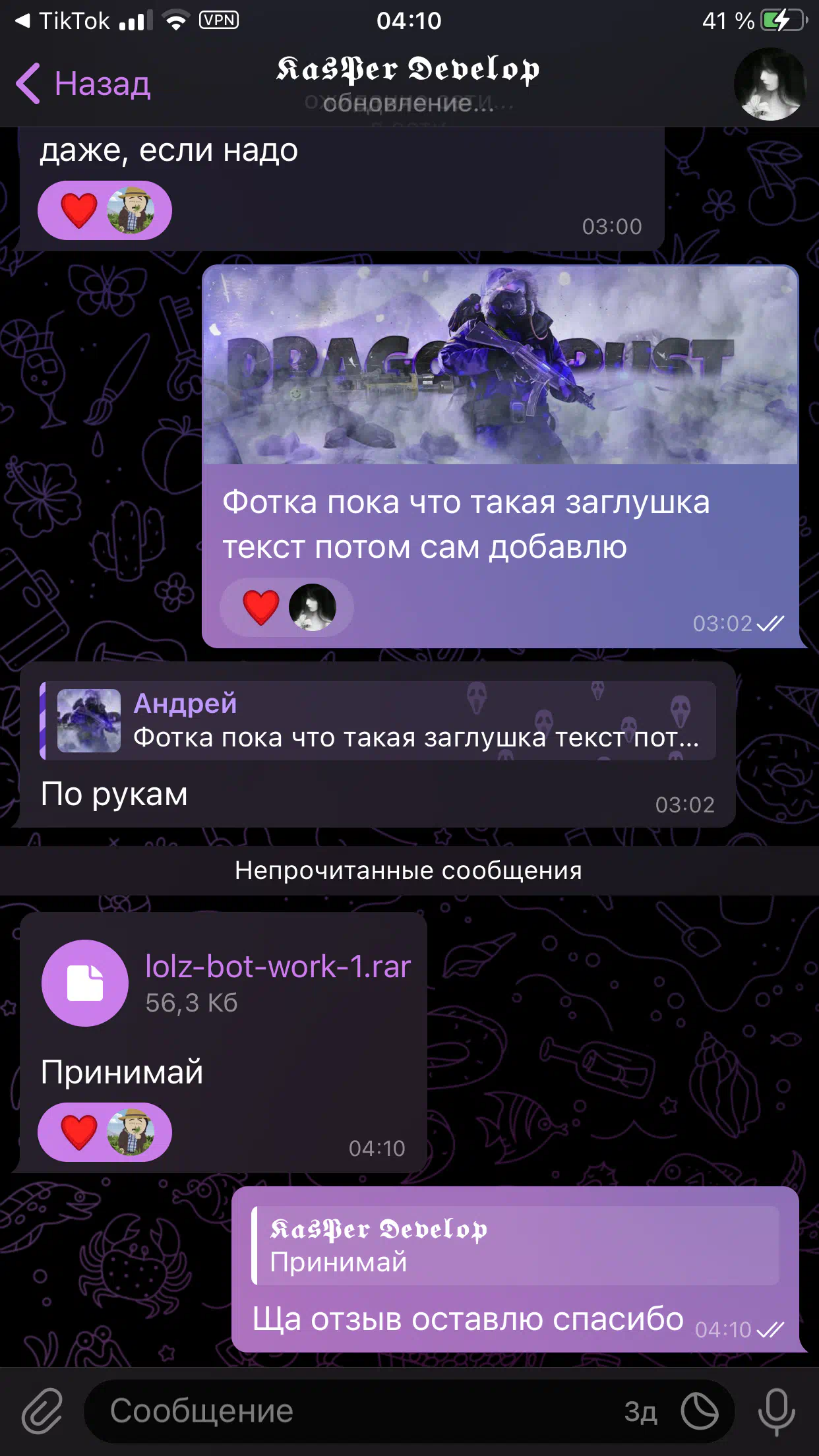The width and height of the screenshot is (819, 1456).
Task: Download the lolz-bot-work-1.rar file
Action: (85, 983)
